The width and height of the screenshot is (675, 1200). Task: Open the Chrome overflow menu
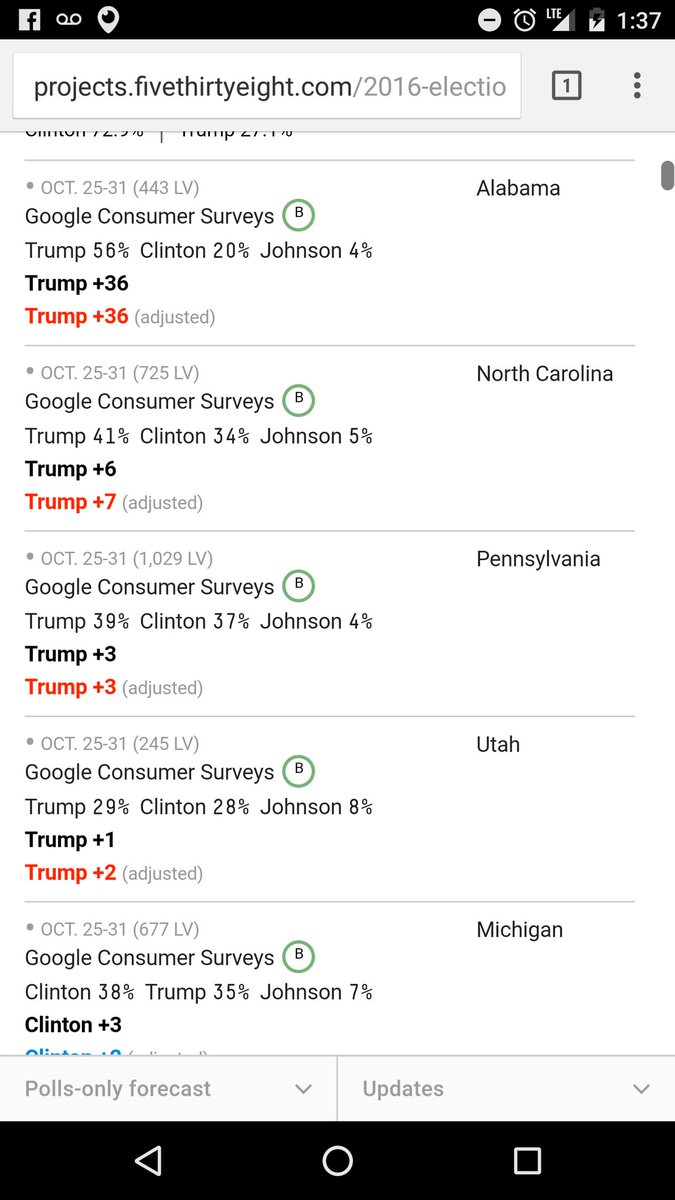pos(637,86)
